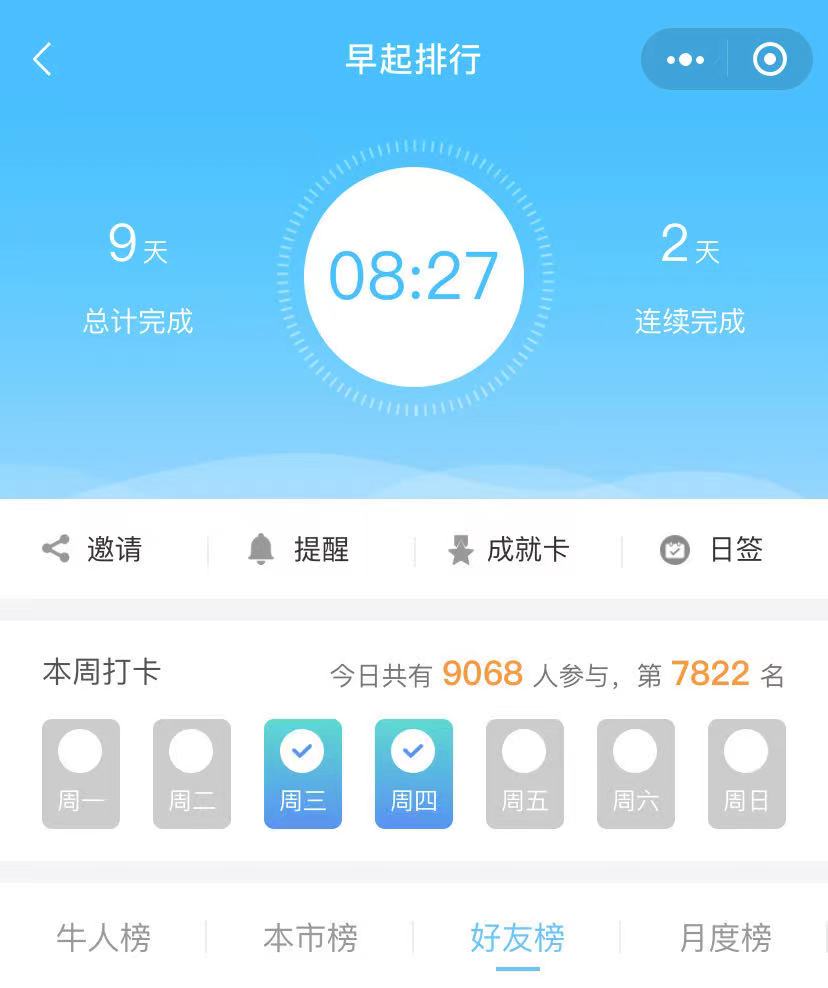
Task: Open the 日签 daily sign
Action: (712, 549)
